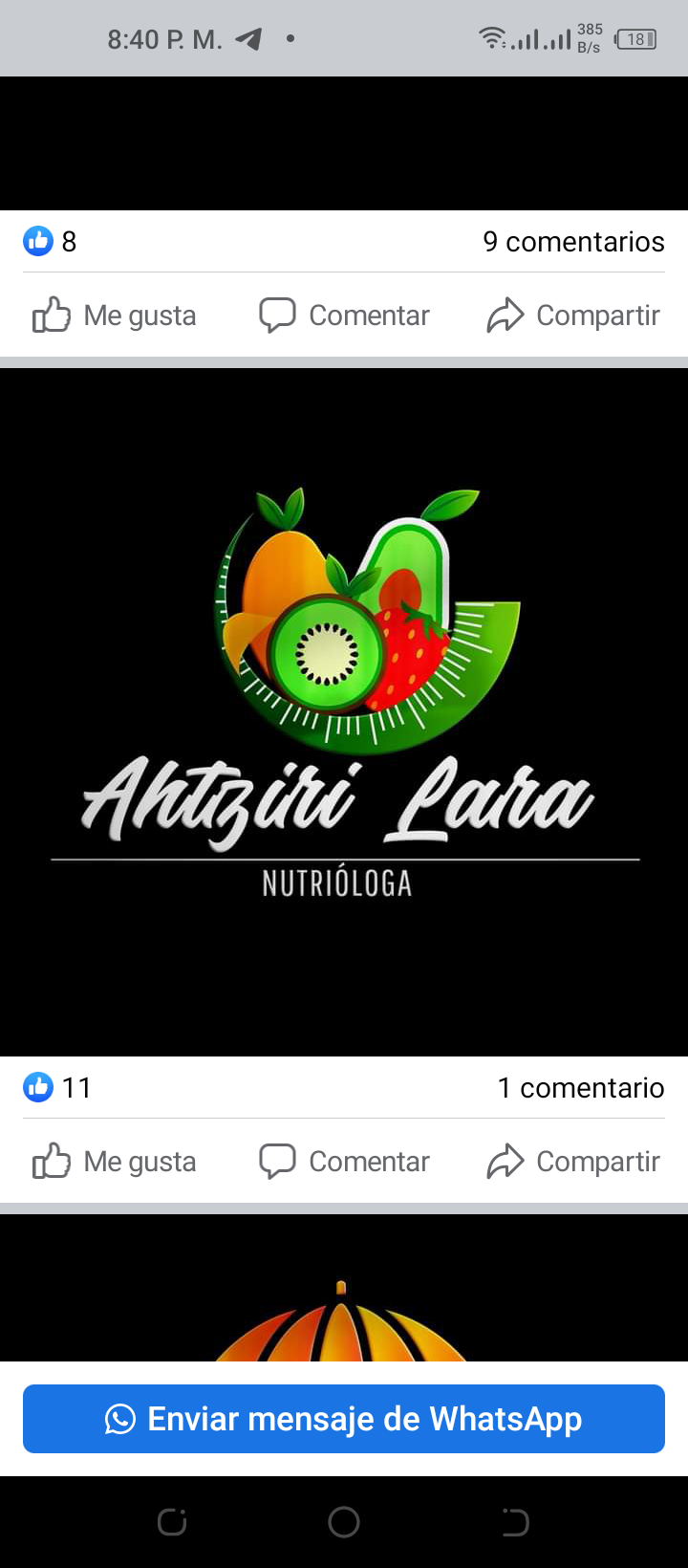Like the post with 9 comentarios

115,316
